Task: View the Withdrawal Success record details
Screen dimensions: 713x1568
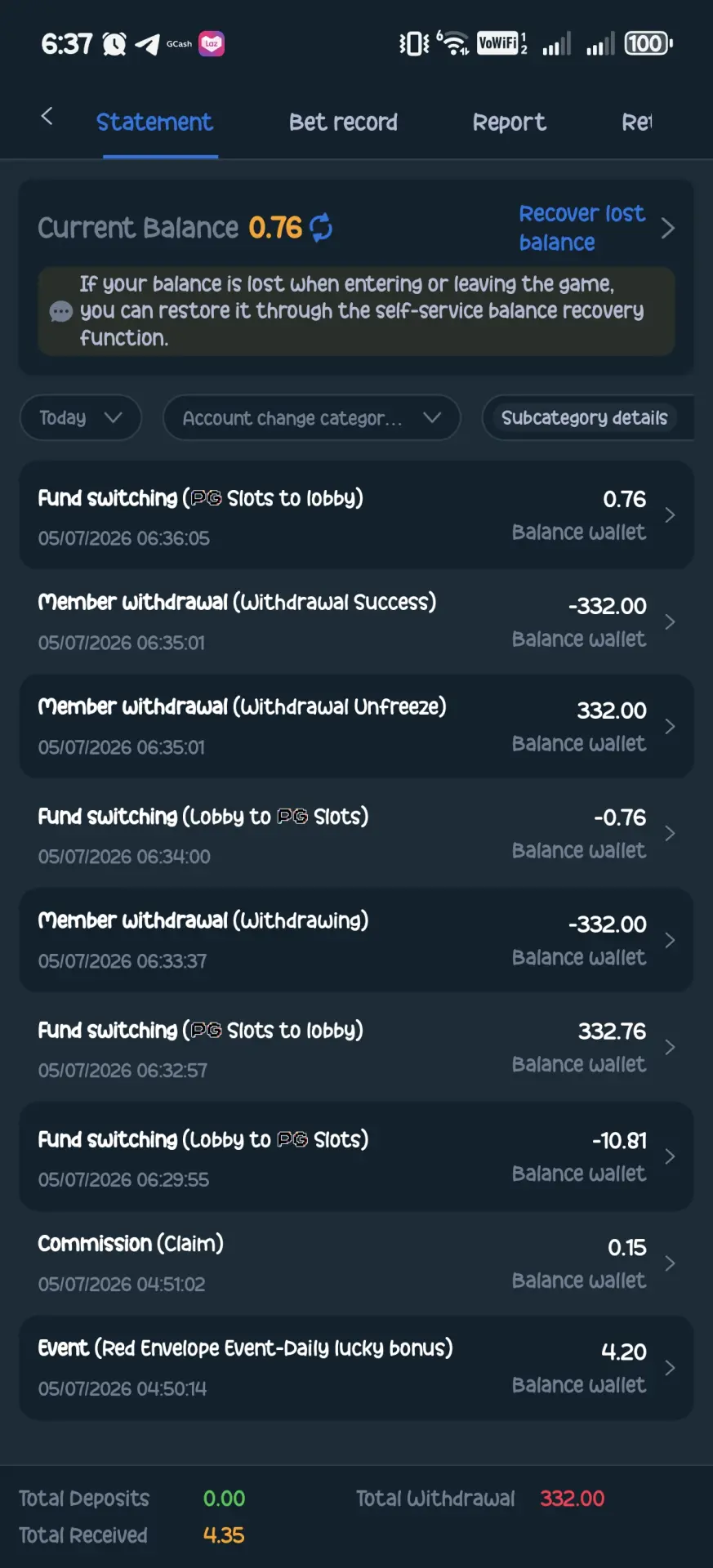Action: point(356,622)
